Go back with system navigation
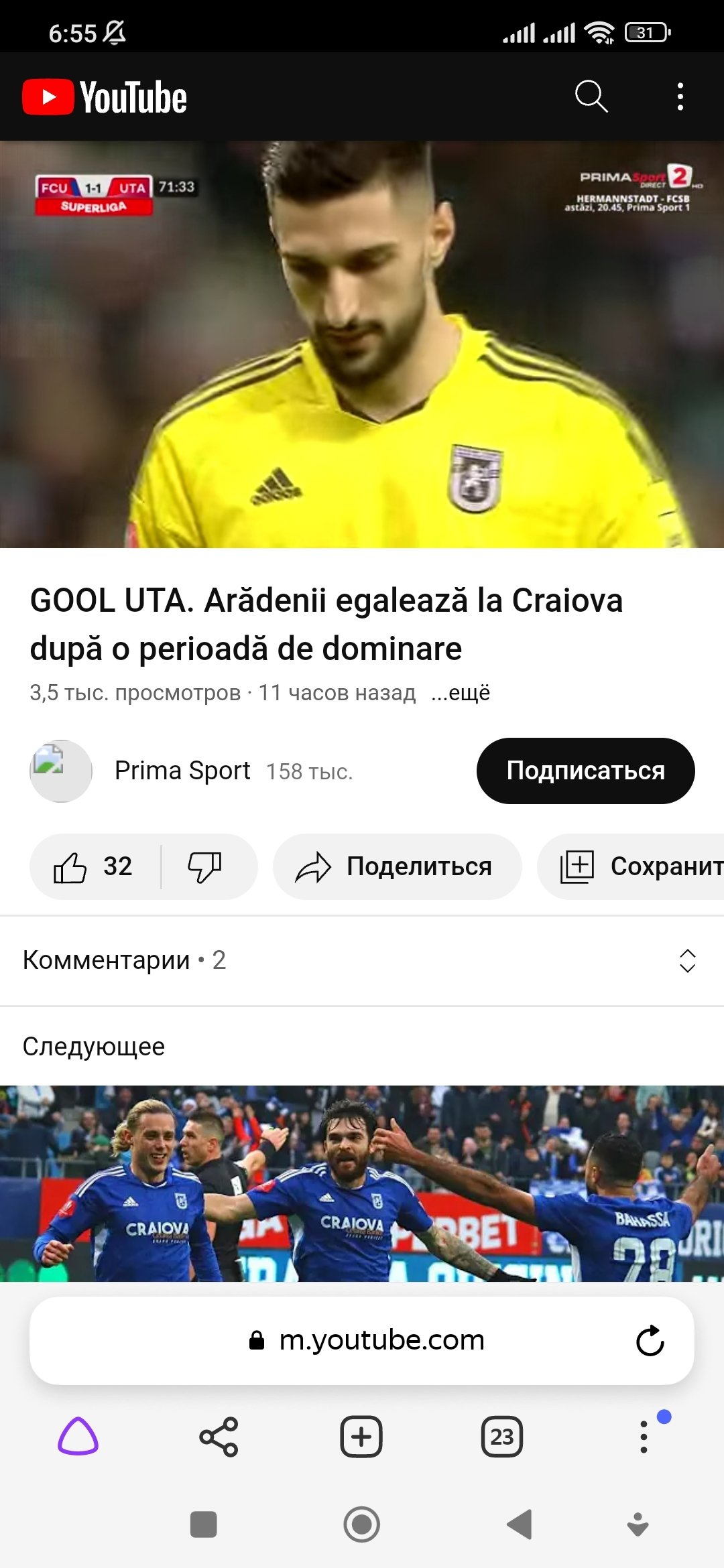 tap(520, 1524)
